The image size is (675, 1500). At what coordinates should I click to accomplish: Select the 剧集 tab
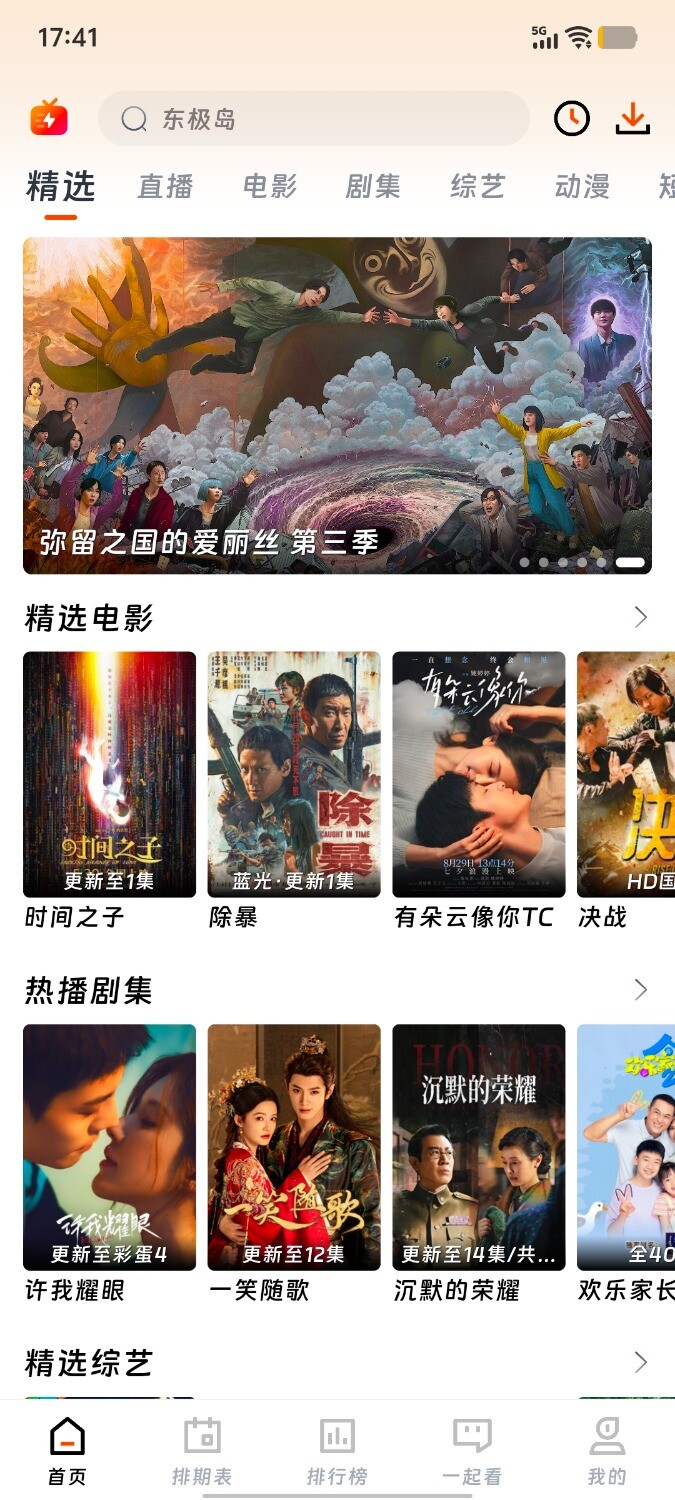373,187
